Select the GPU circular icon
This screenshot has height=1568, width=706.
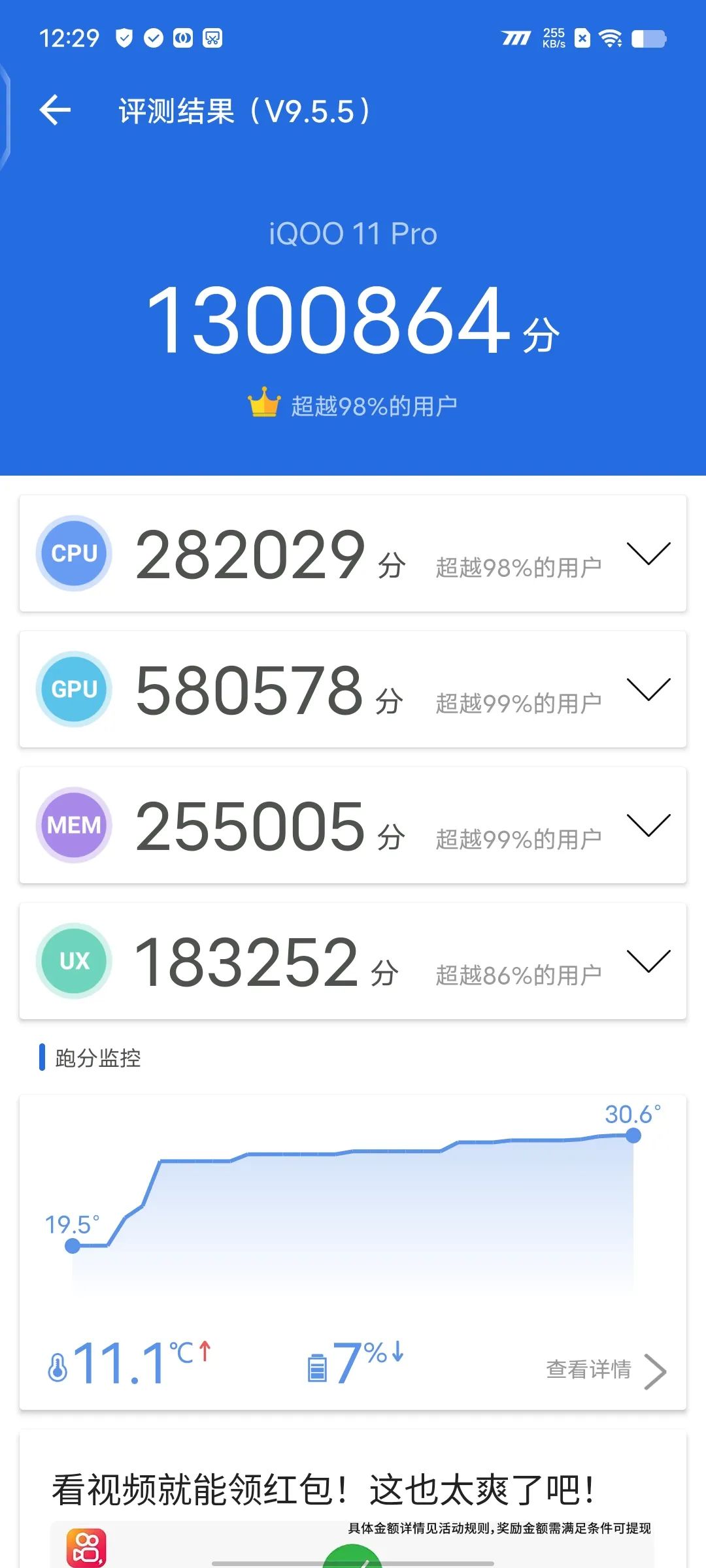click(x=74, y=689)
